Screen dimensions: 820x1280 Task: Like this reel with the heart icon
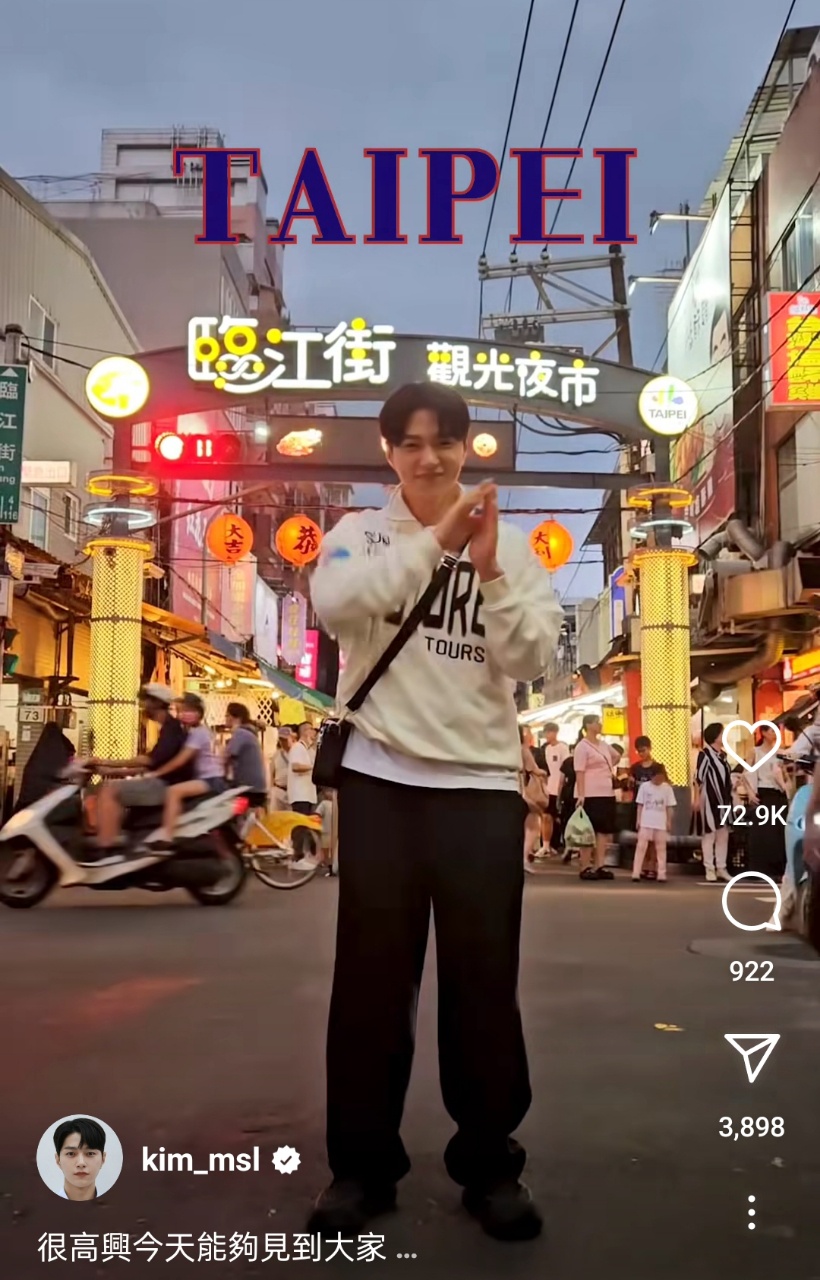[x=751, y=746]
